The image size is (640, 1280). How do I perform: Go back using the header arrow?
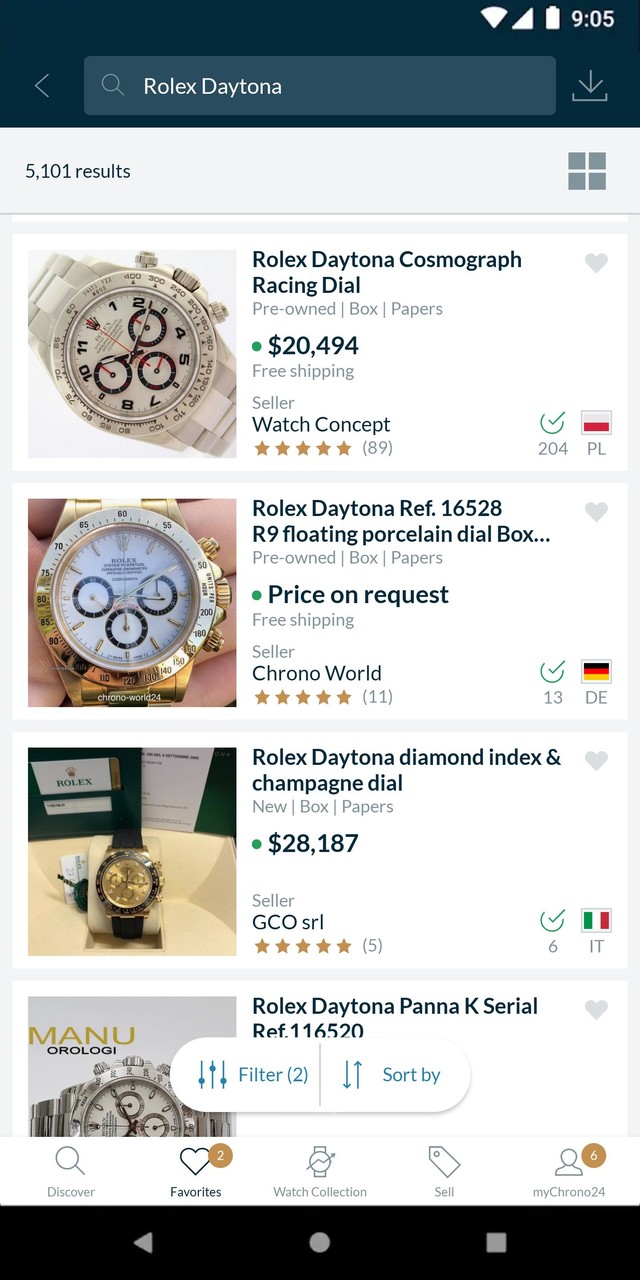(42, 86)
